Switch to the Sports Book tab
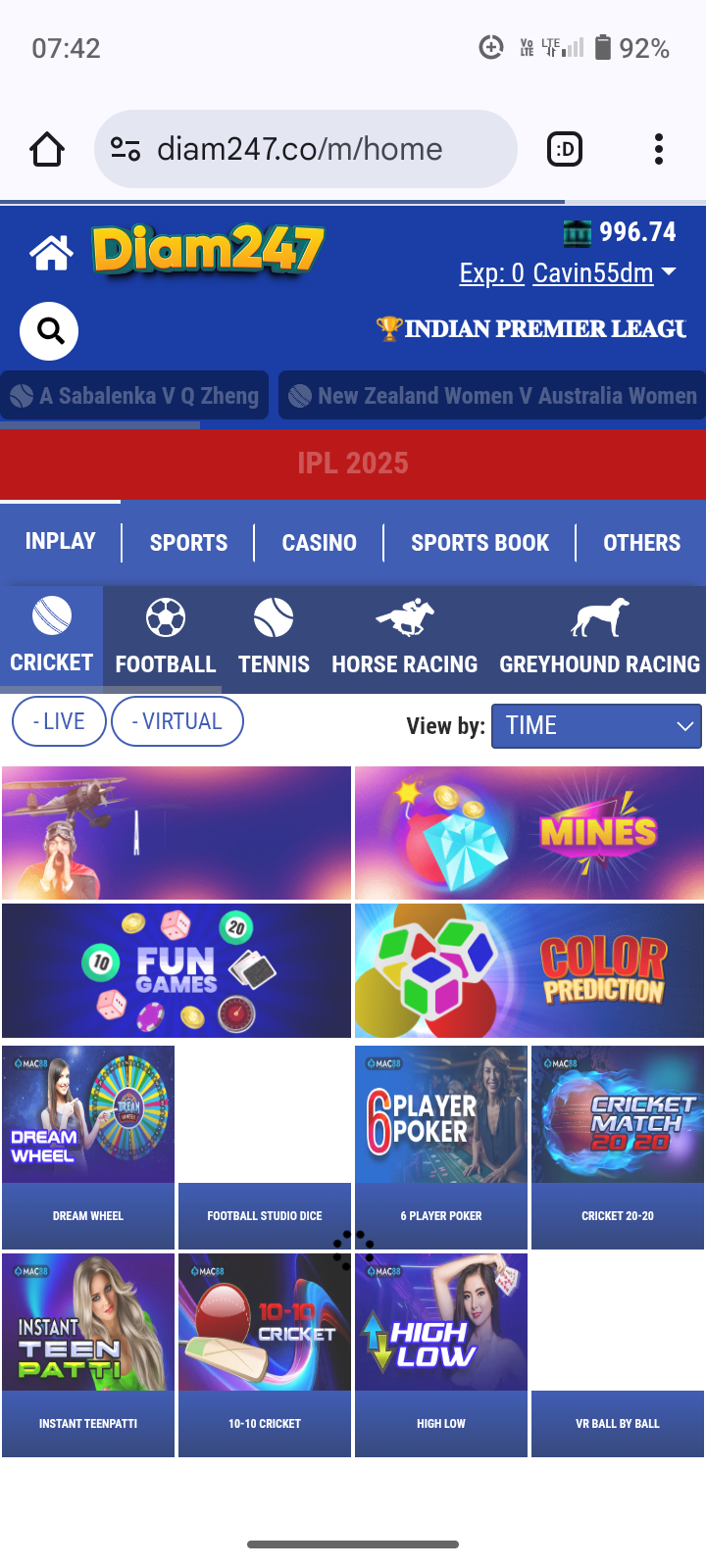 click(x=479, y=543)
